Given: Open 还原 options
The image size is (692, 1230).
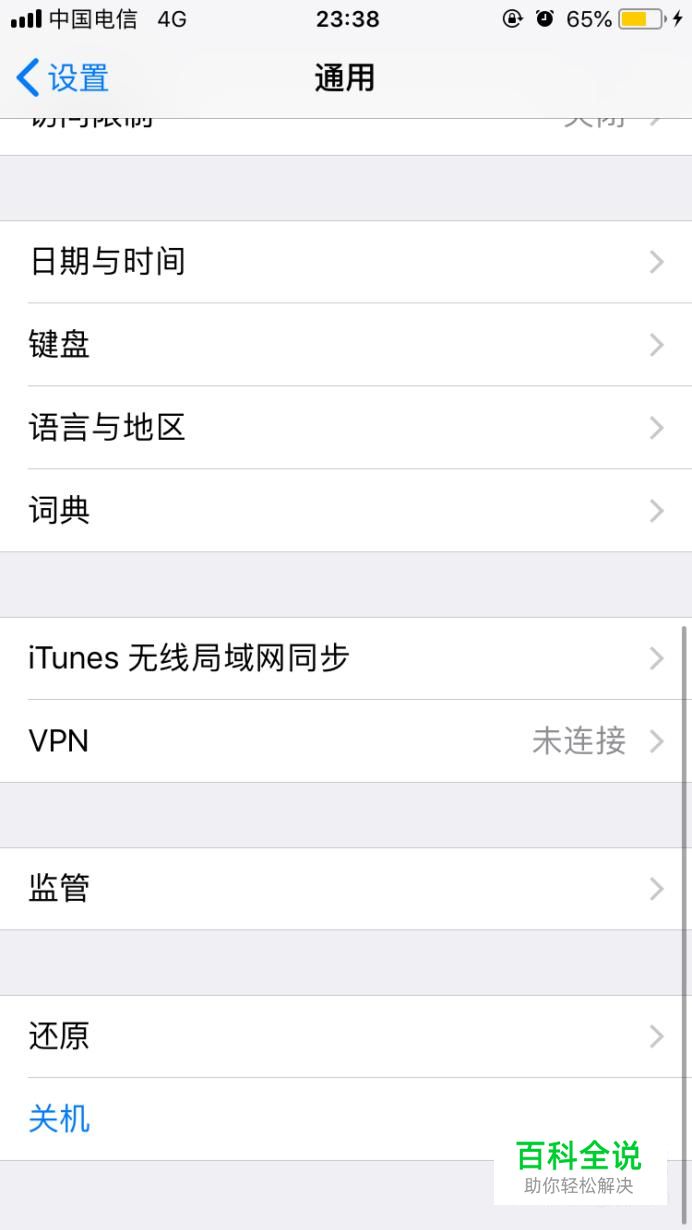Looking at the screenshot, I should coord(346,1036).
